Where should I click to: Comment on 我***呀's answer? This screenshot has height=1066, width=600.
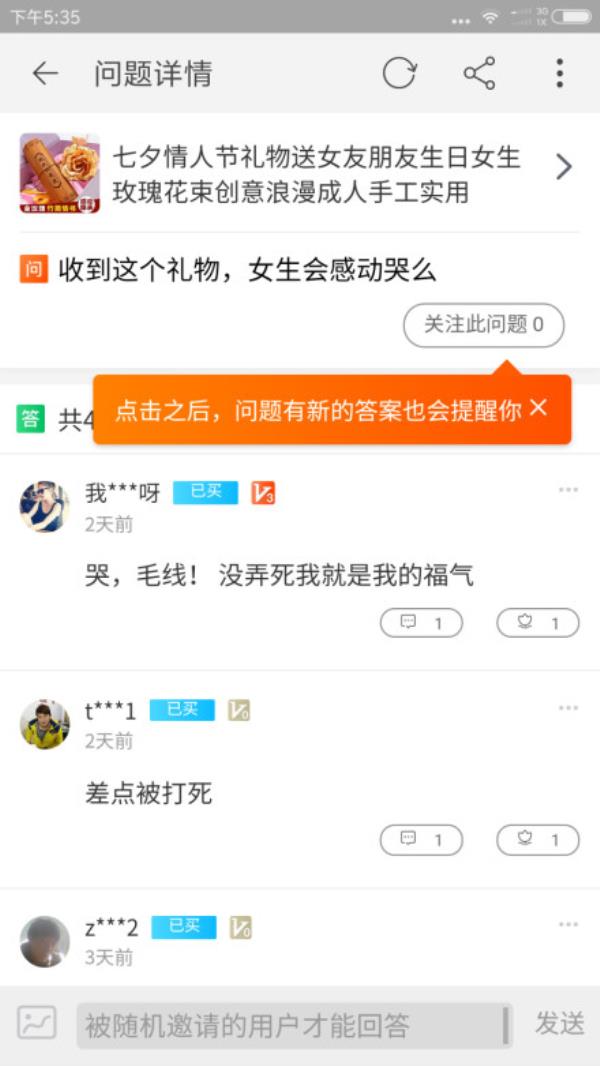pyautogui.click(x=421, y=623)
